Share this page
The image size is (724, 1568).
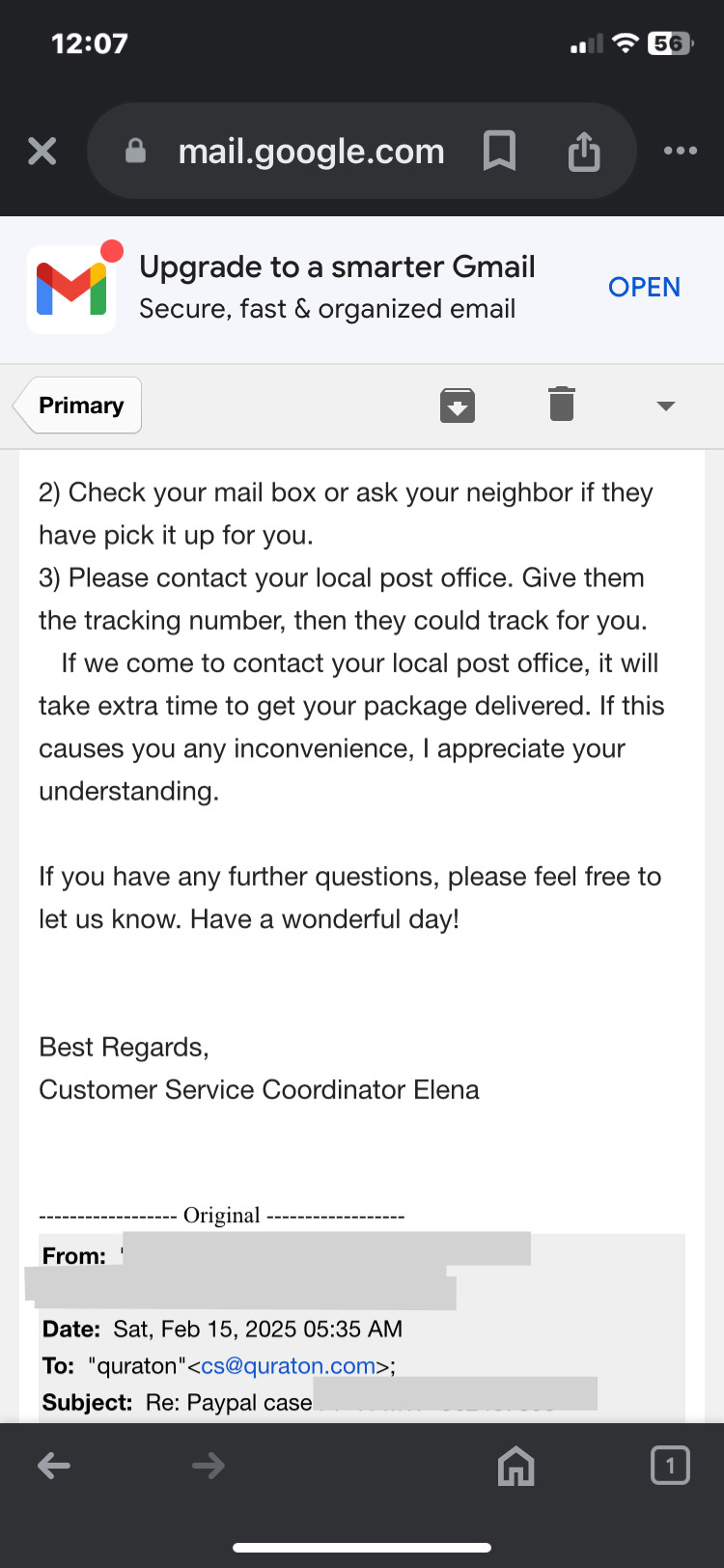[583, 152]
